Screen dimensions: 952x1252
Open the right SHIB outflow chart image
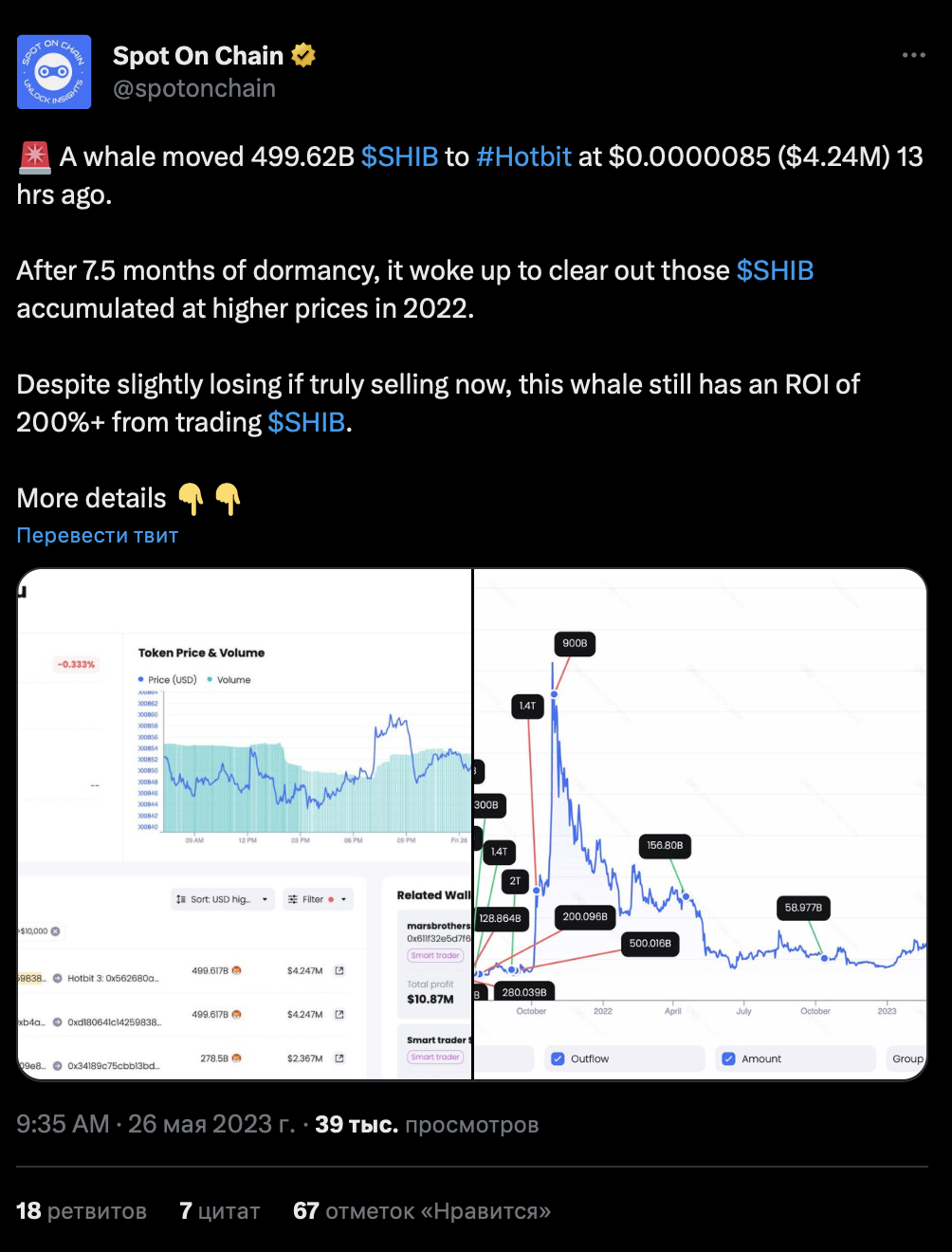700,823
